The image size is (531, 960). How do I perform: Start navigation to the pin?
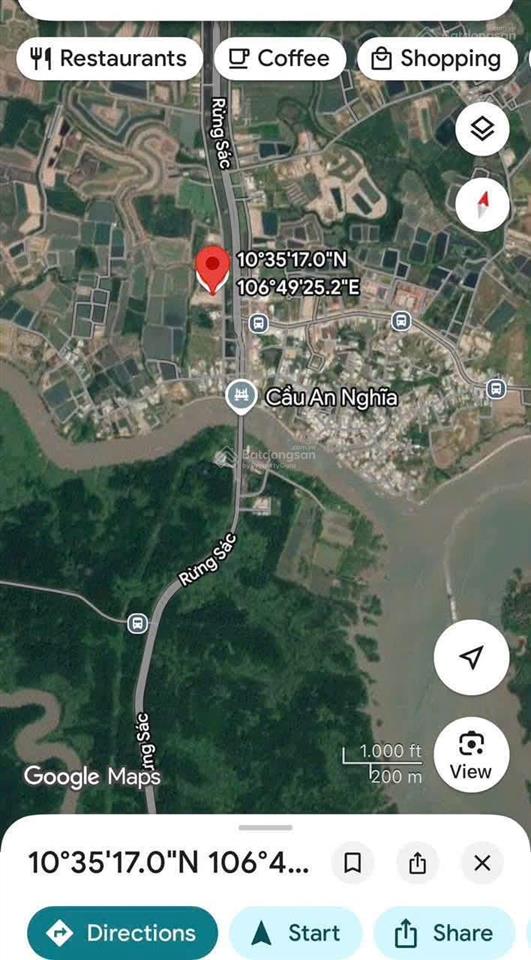coord(296,933)
